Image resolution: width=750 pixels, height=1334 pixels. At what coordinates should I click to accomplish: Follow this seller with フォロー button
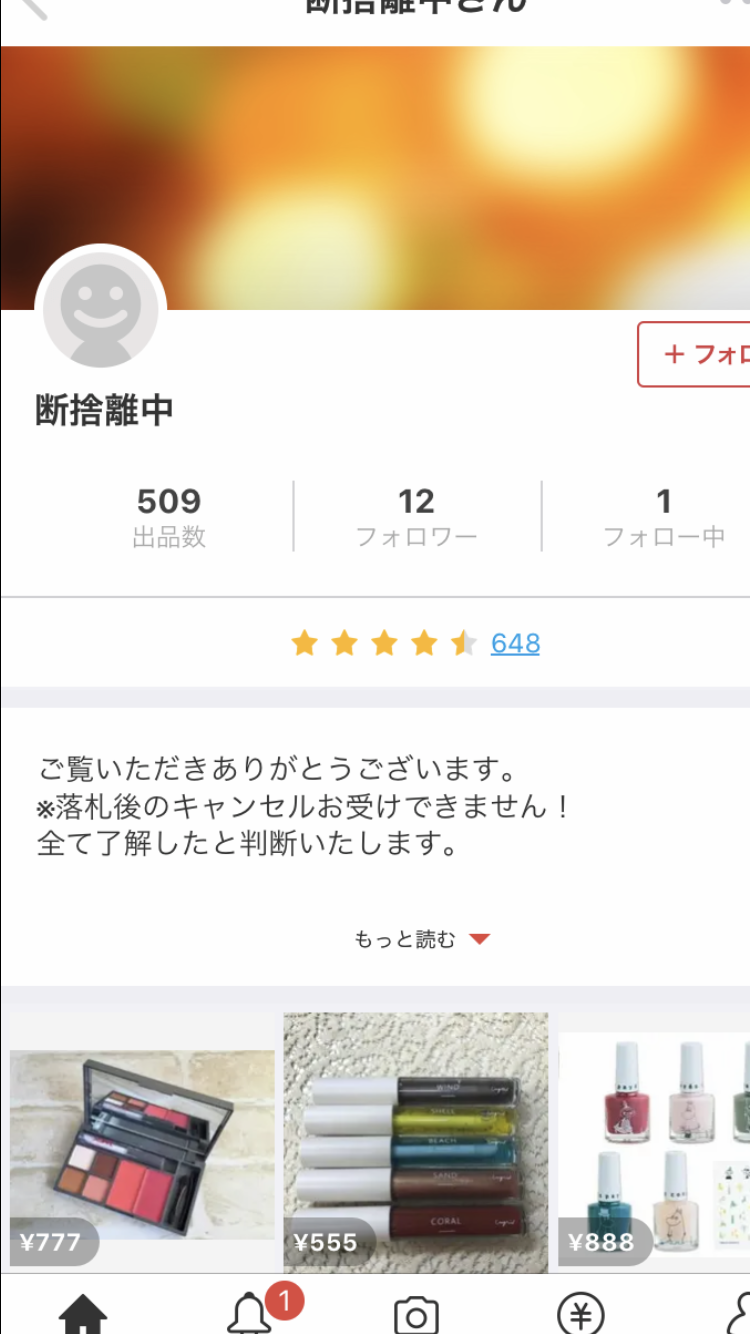[x=696, y=354]
